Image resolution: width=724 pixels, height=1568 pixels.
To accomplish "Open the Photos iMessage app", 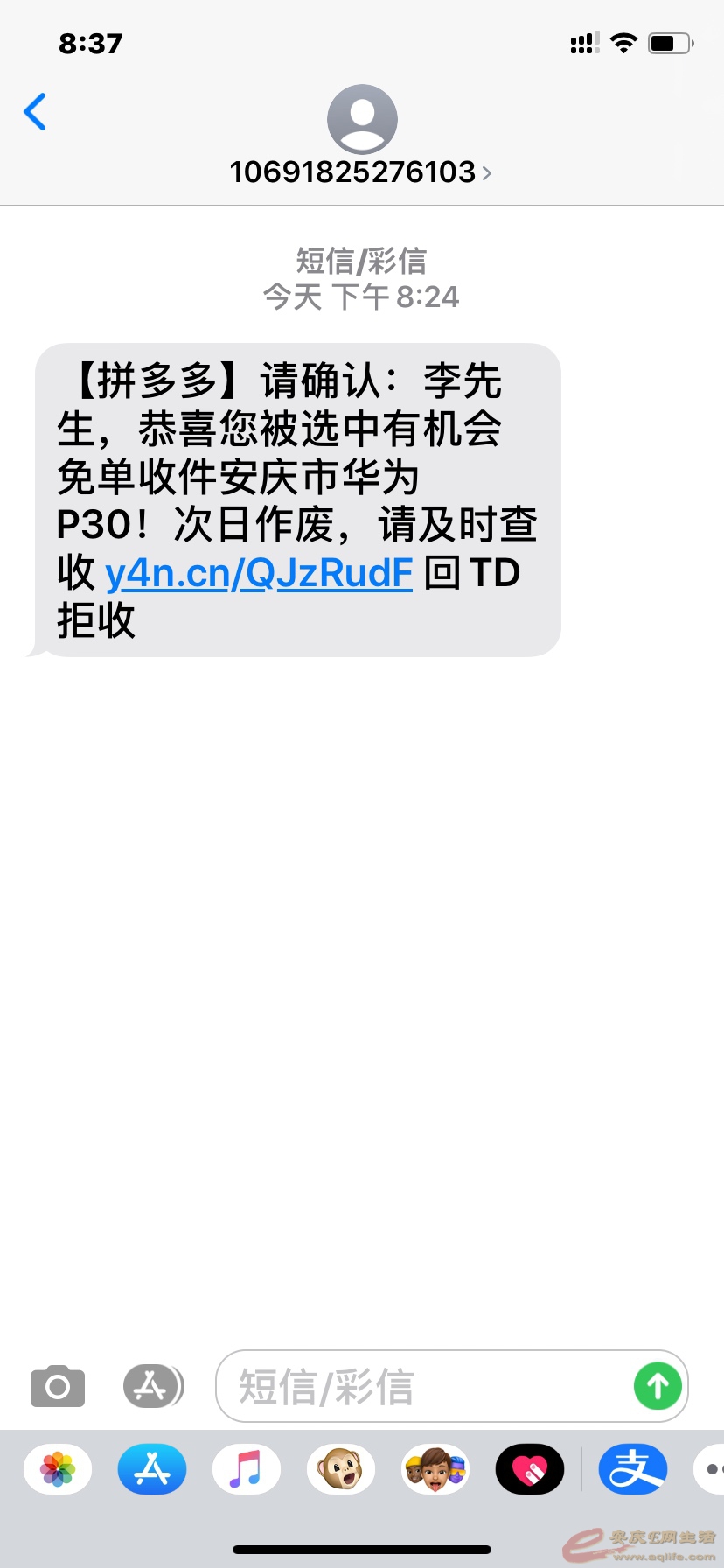I will (x=58, y=1469).
